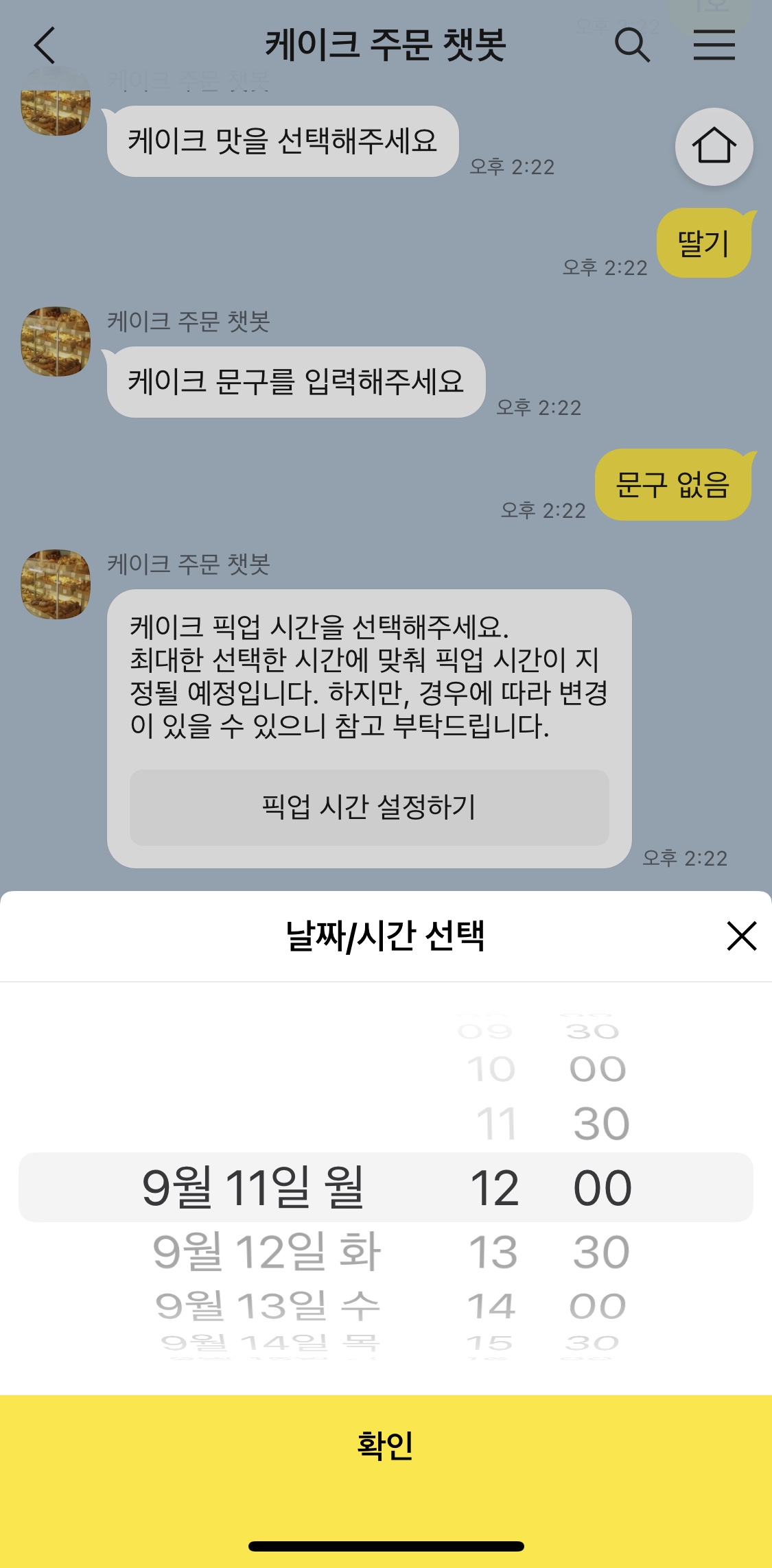Go back from the 케이크 주문 챗봇 chat

coord(45,46)
